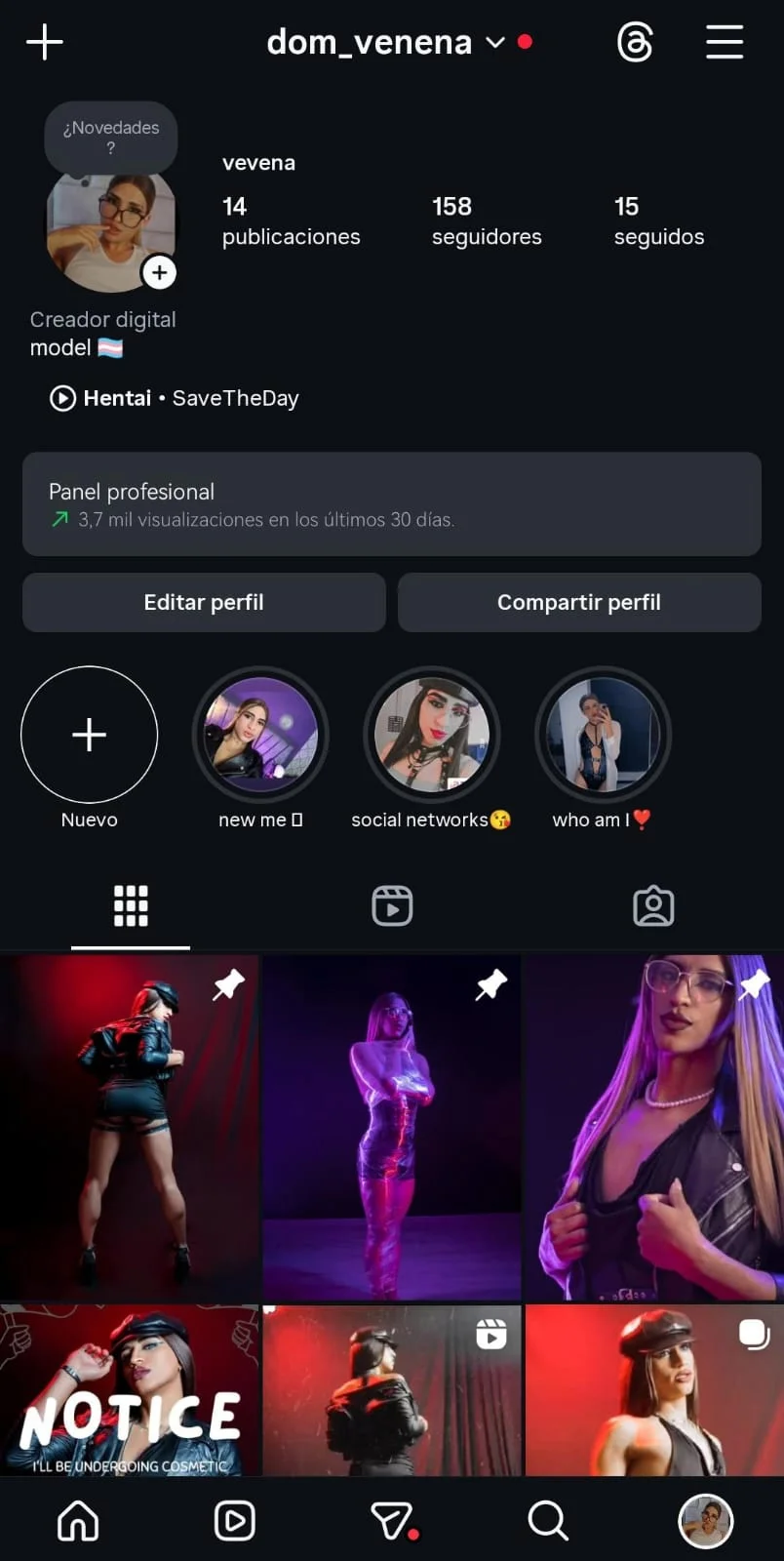Go to the home feed

[78, 1520]
